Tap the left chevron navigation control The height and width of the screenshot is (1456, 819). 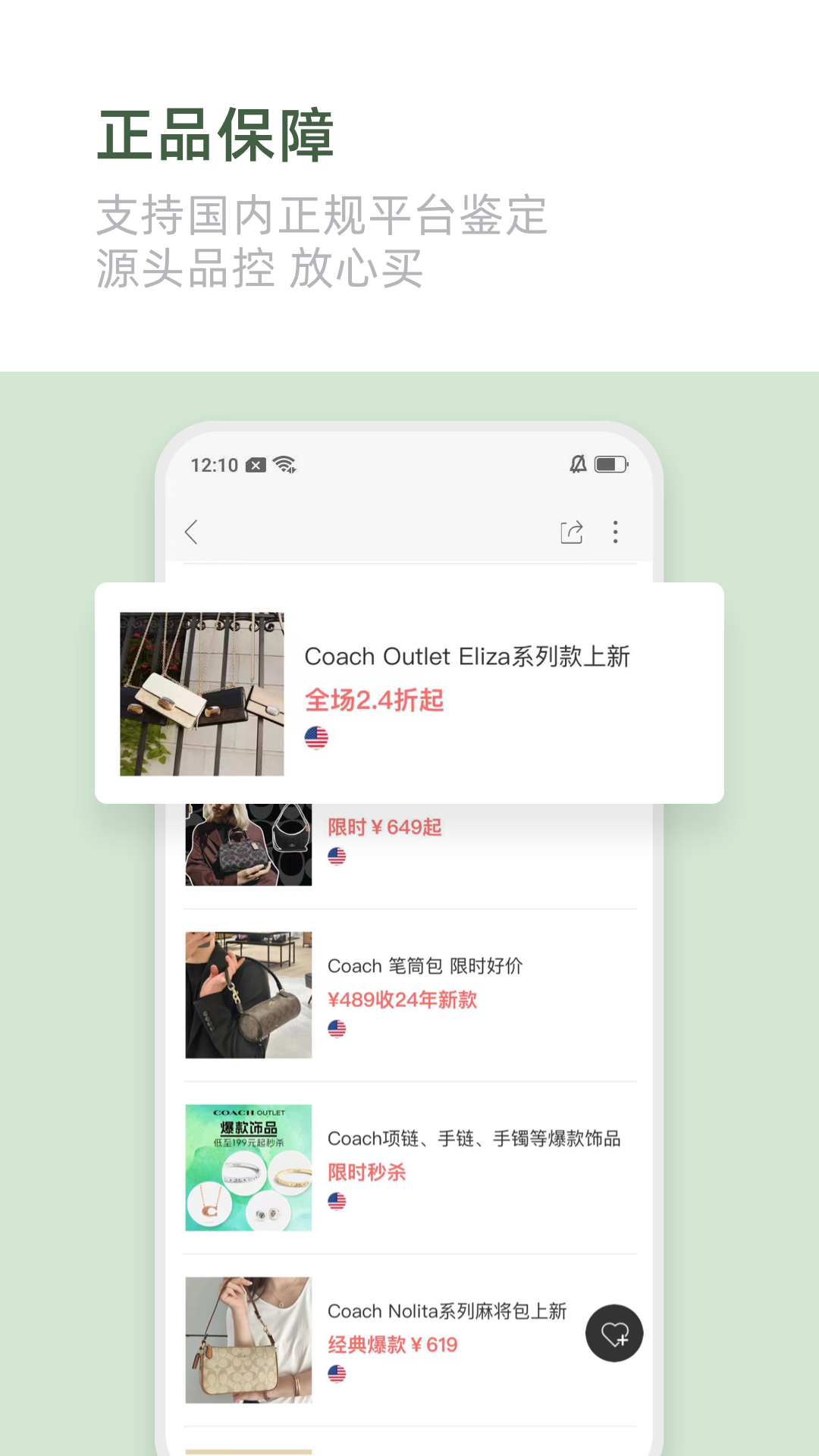pyautogui.click(x=191, y=532)
